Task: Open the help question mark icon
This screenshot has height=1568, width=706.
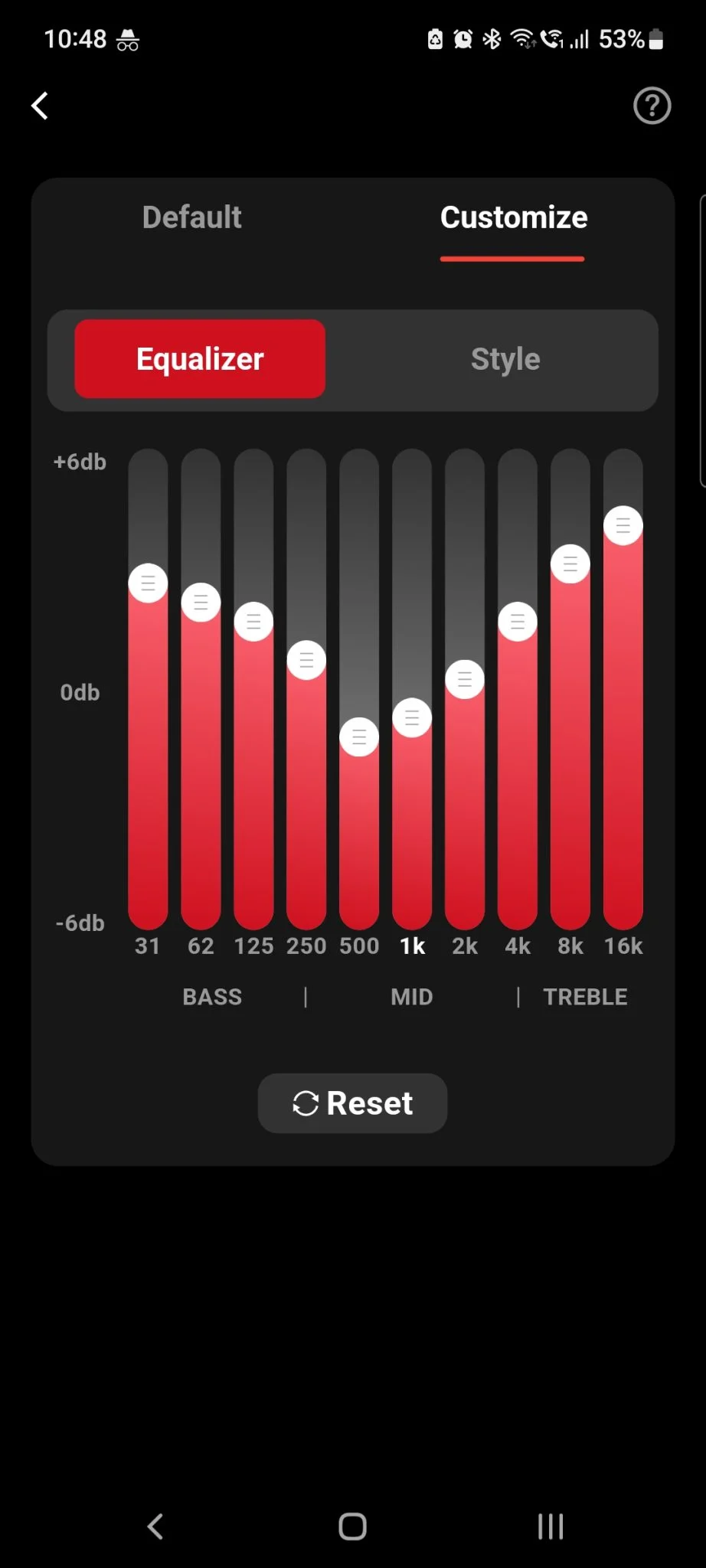Action: point(652,106)
